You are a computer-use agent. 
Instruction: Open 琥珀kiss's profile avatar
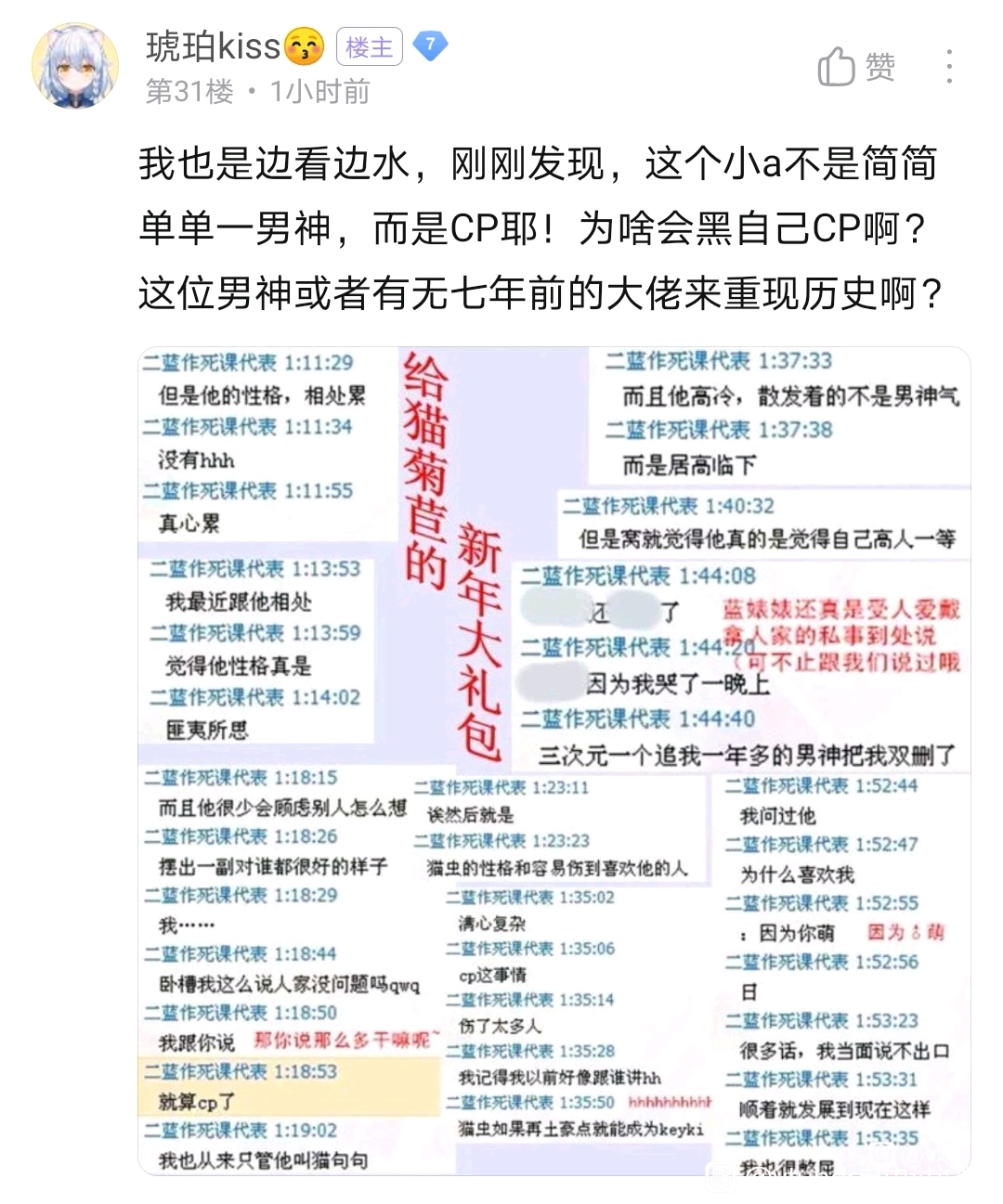[x=75, y=66]
